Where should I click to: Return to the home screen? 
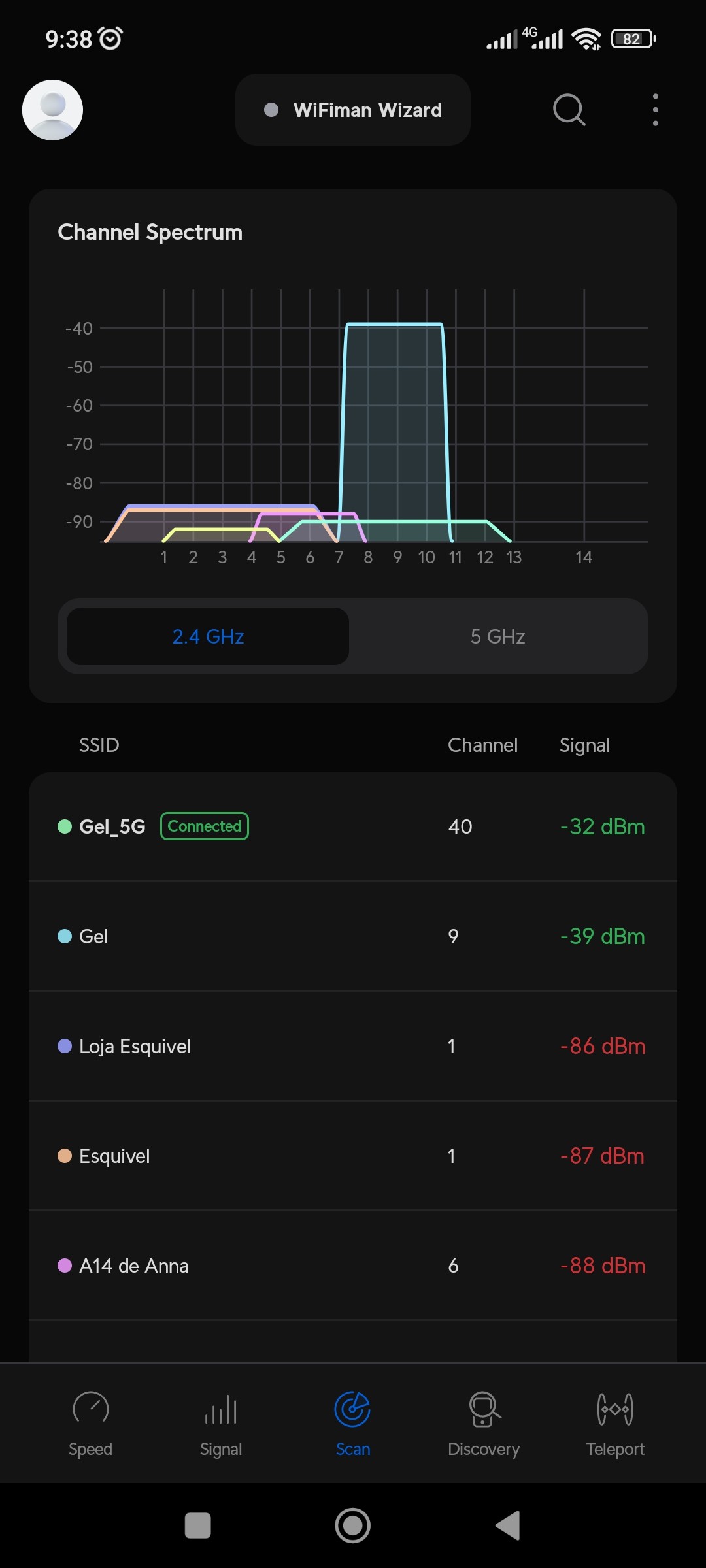coord(353,1526)
